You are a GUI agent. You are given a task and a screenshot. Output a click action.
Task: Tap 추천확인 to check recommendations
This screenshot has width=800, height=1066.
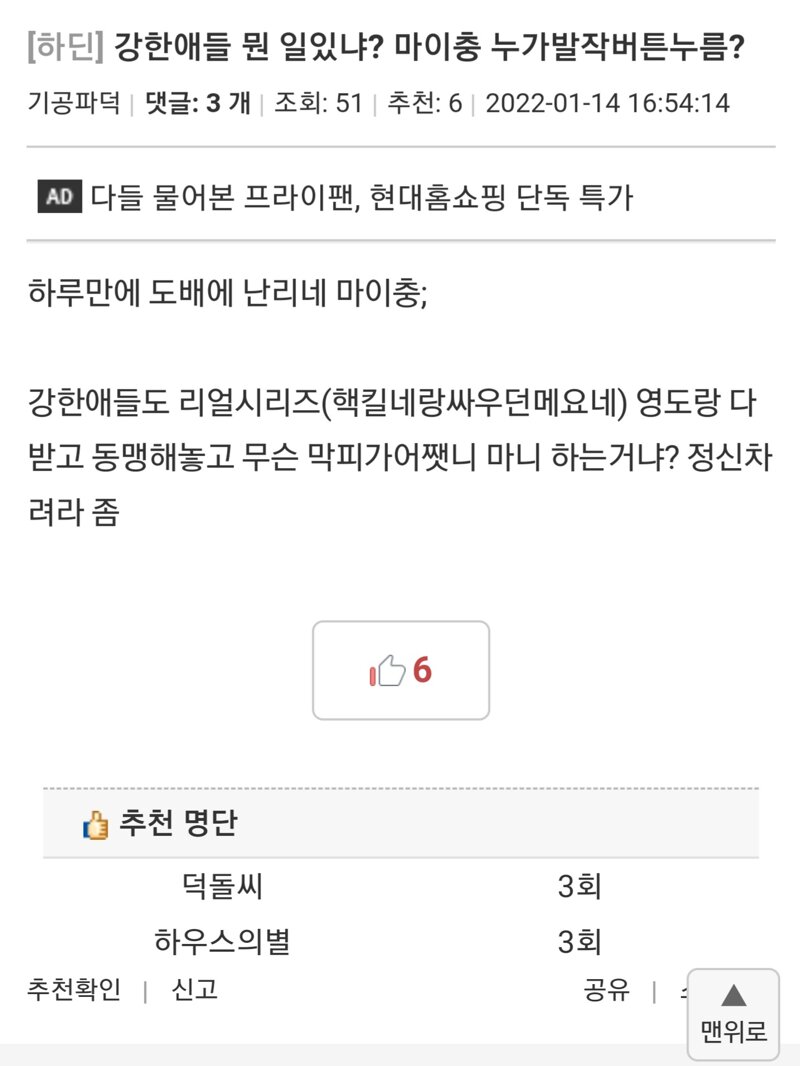[x=74, y=990]
